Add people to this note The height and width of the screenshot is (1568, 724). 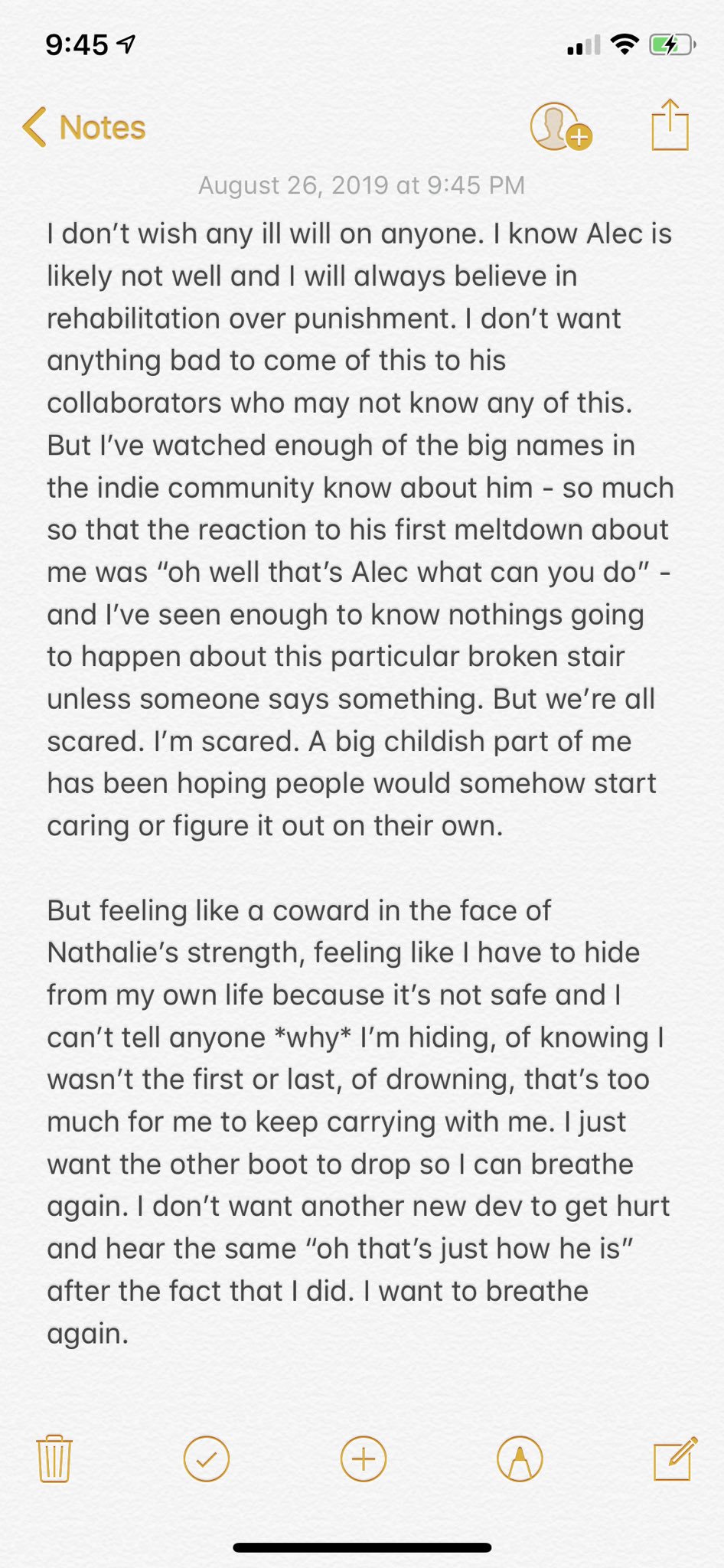[x=560, y=127]
